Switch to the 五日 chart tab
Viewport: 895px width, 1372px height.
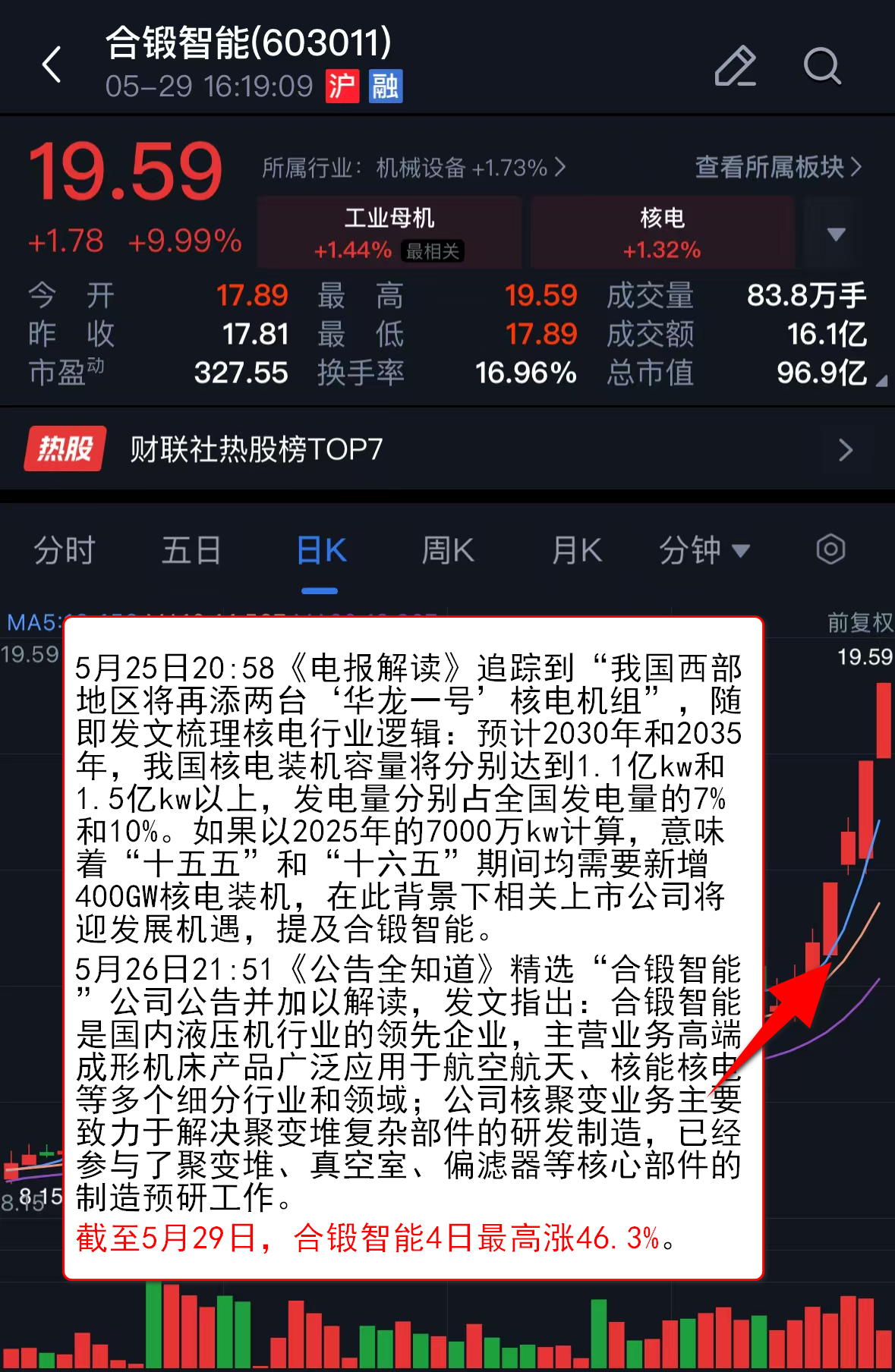191,550
